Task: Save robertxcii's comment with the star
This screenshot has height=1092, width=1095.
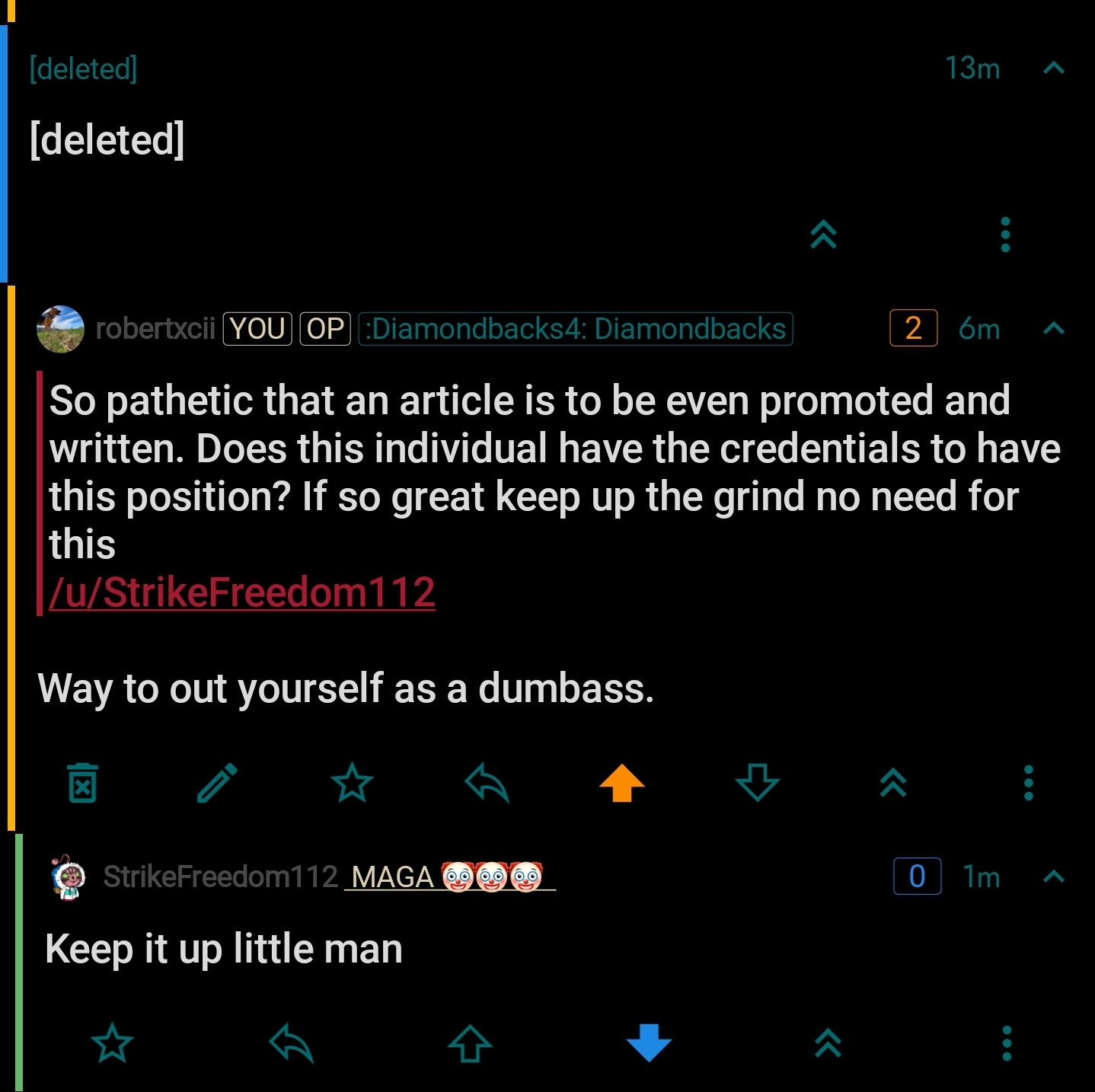Action: tap(352, 783)
